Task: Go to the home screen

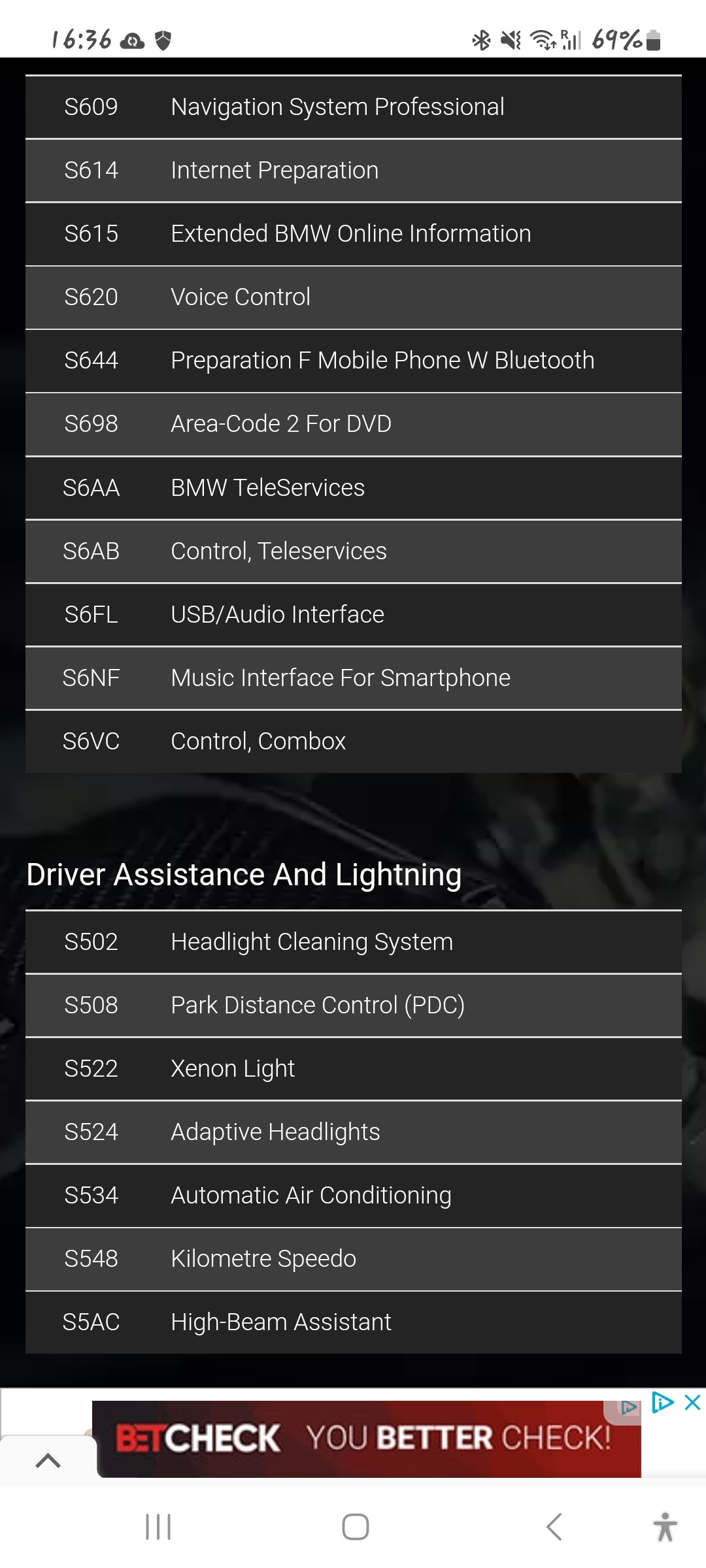Action: [356, 1527]
